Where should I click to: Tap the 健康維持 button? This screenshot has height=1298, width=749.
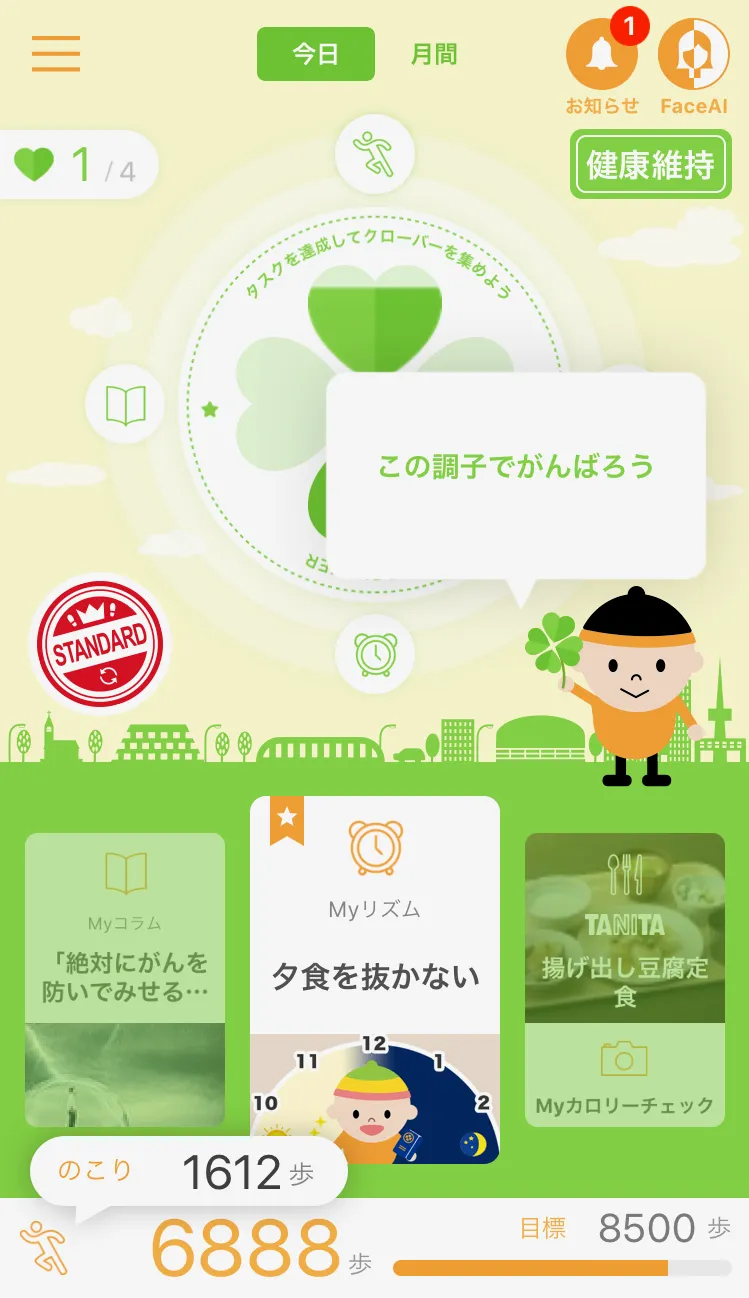pos(651,164)
